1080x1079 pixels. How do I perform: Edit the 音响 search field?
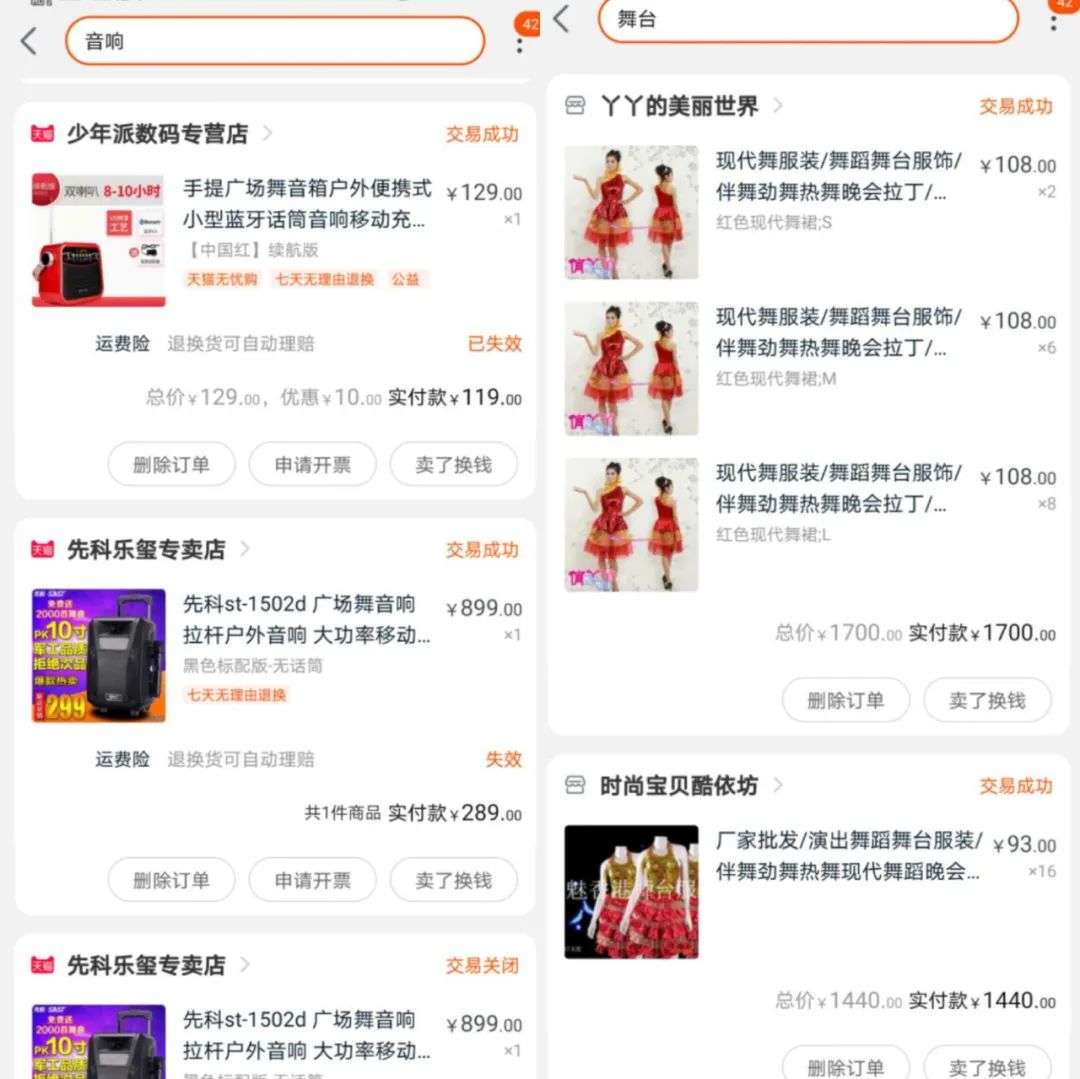[x=275, y=41]
